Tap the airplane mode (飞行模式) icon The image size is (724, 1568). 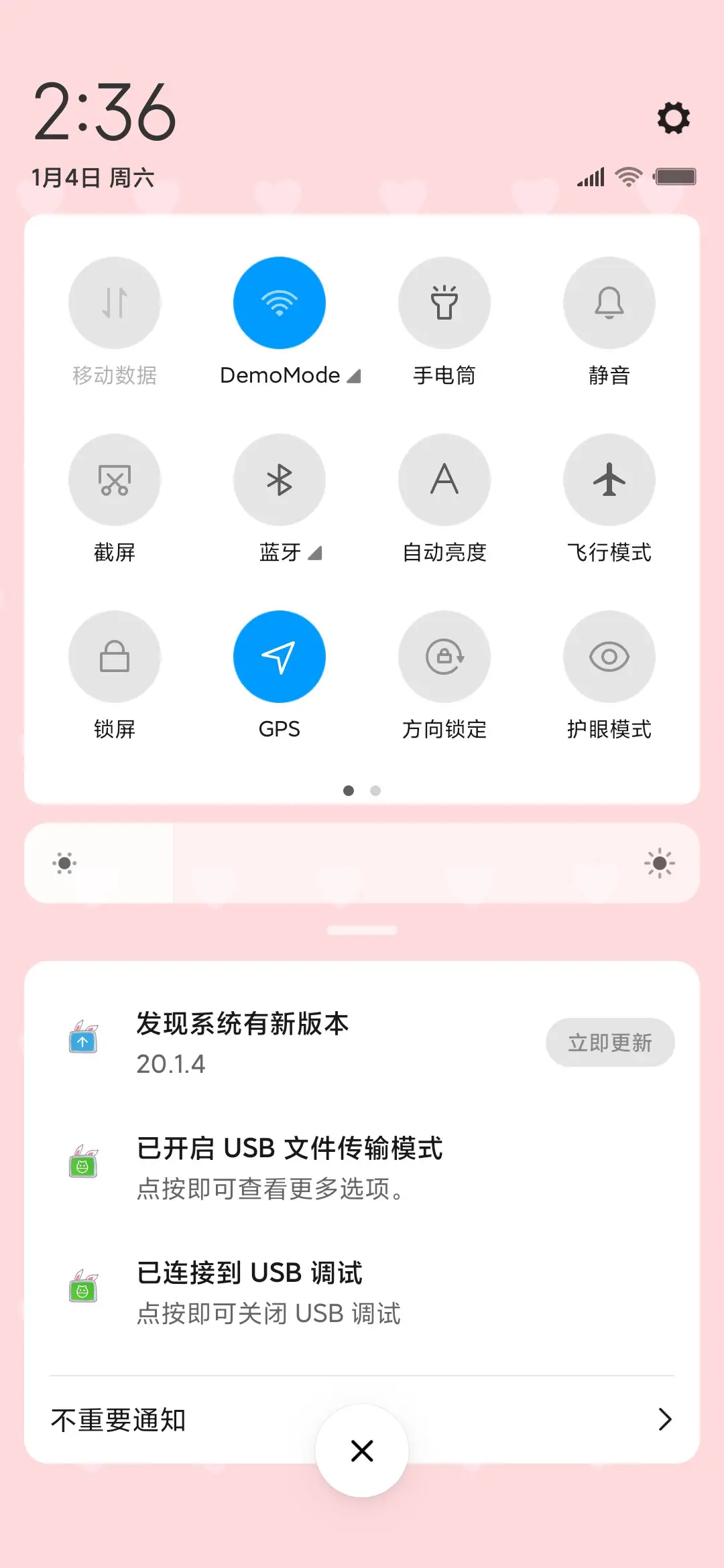[609, 480]
